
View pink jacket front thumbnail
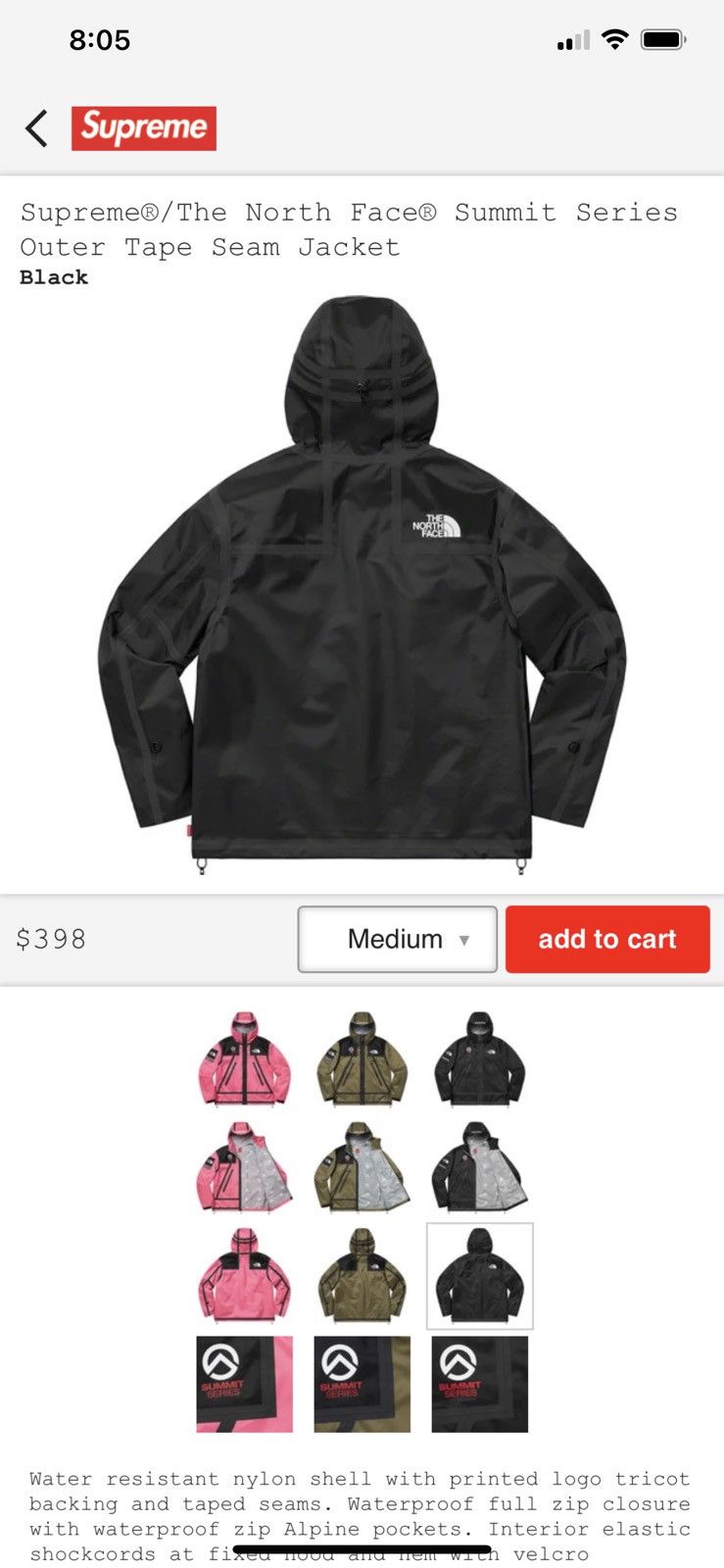pyautogui.click(x=245, y=1059)
